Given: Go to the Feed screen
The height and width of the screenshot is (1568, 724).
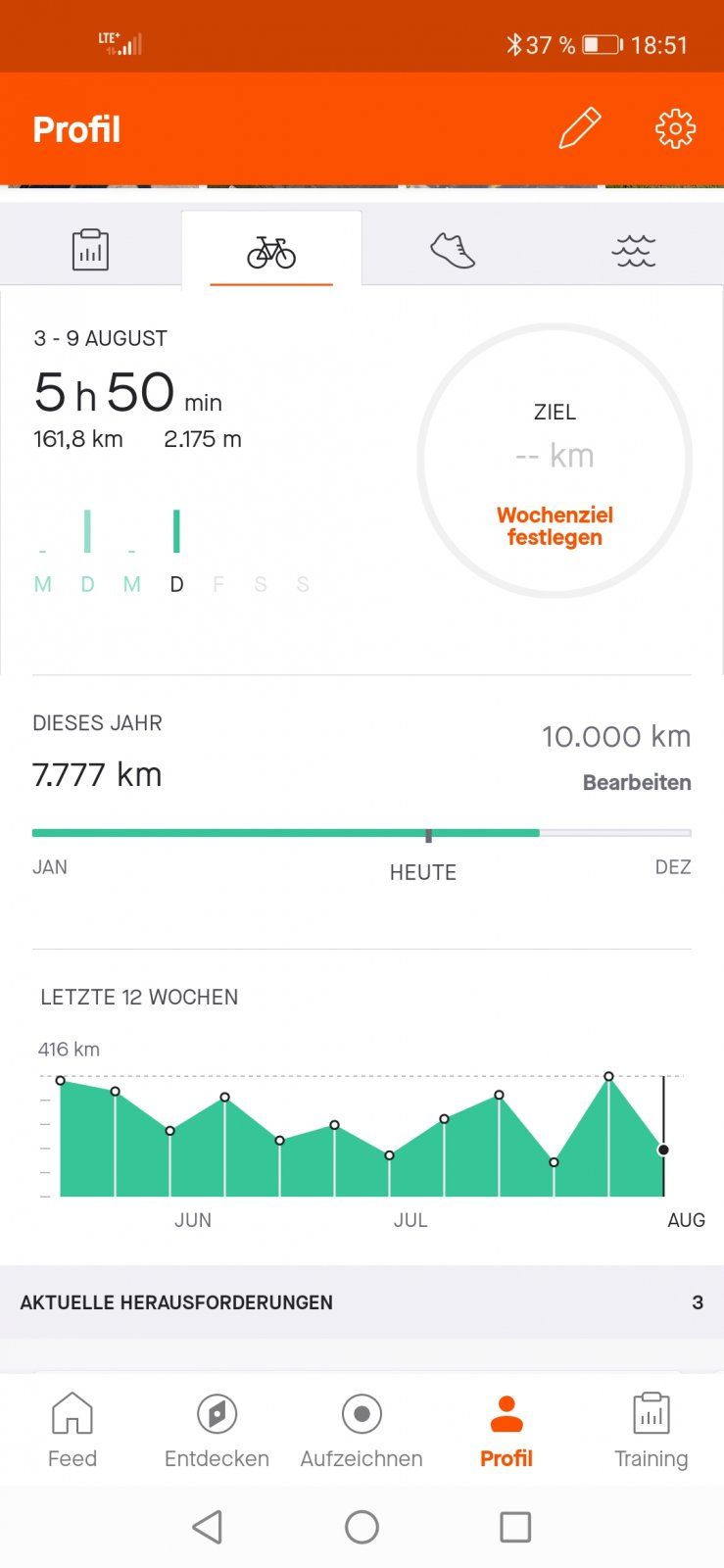Looking at the screenshot, I should [72, 1427].
